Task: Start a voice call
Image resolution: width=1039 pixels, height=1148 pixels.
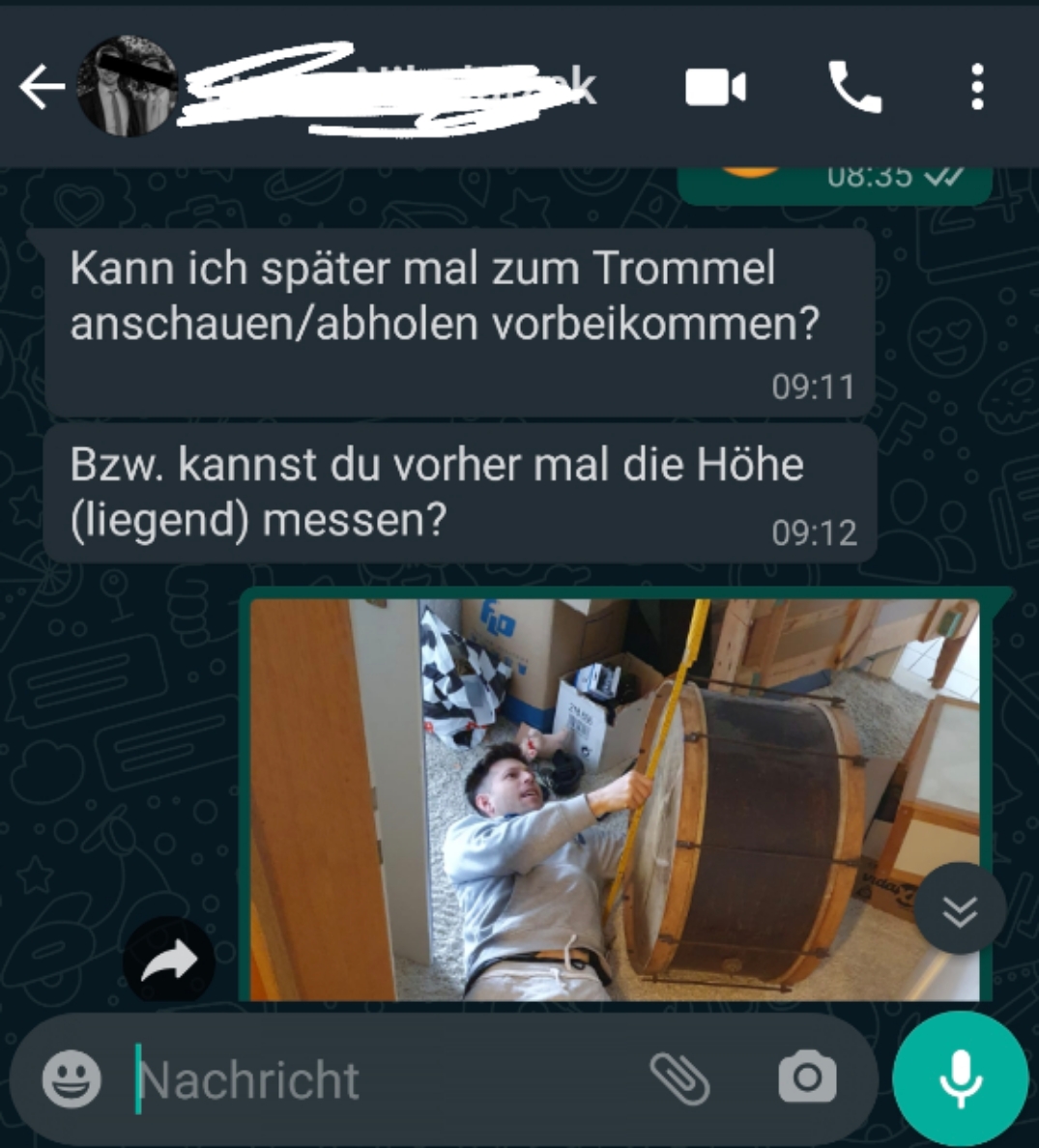Action: [x=854, y=88]
